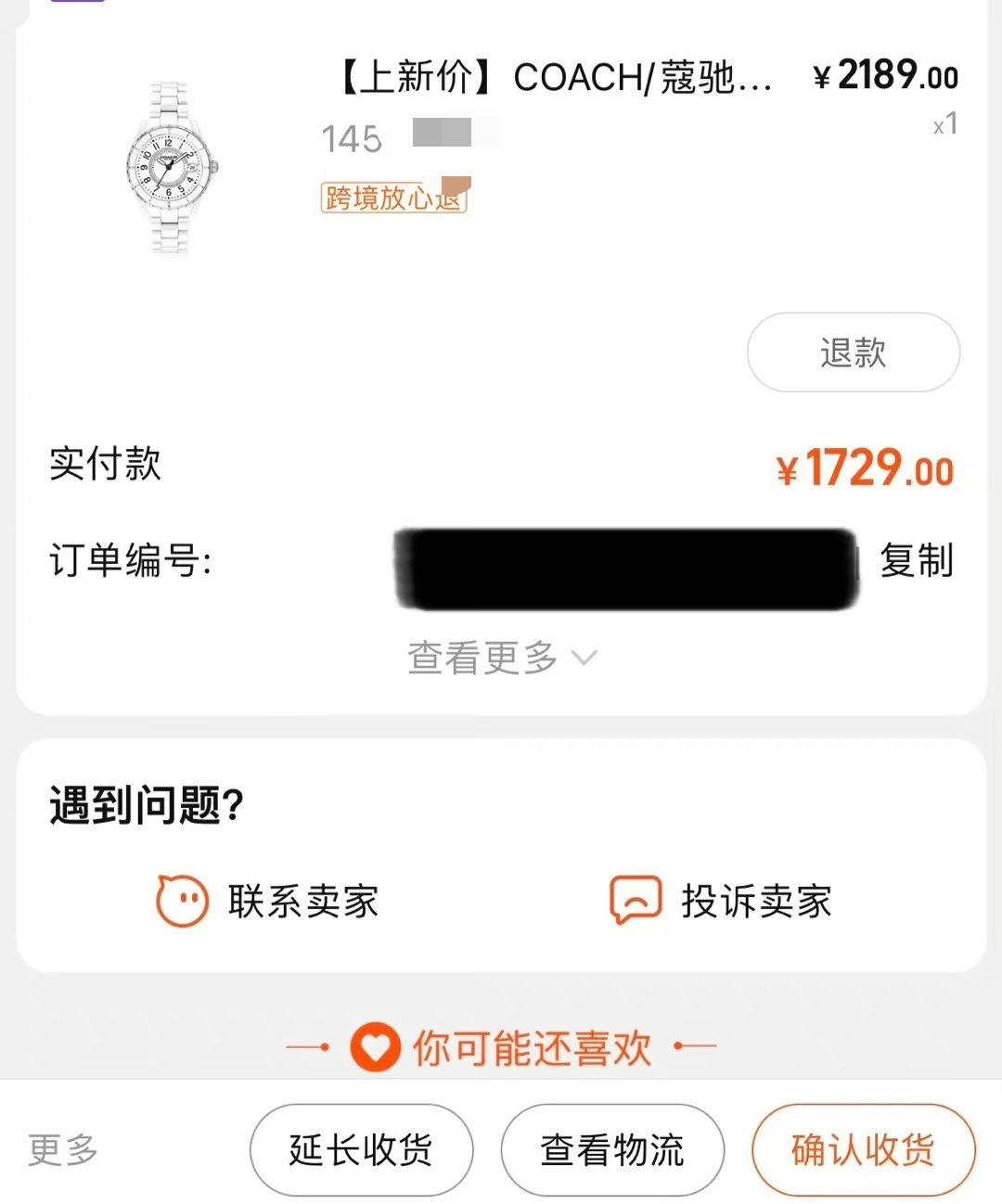This screenshot has width=1002, height=1204.
Task: Expand 查看更多 order details
Action: [501, 659]
